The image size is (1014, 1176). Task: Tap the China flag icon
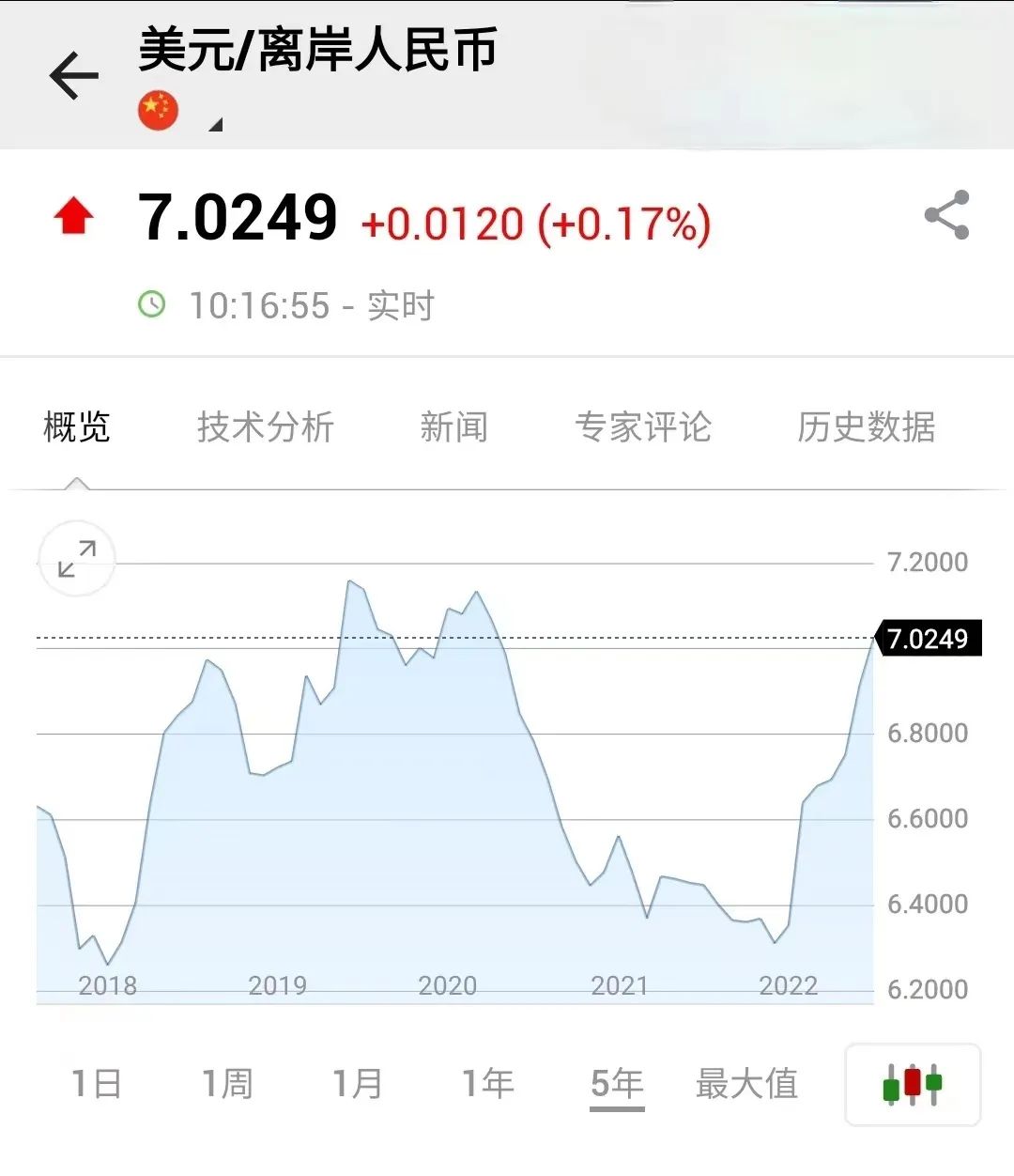point(158,109)
